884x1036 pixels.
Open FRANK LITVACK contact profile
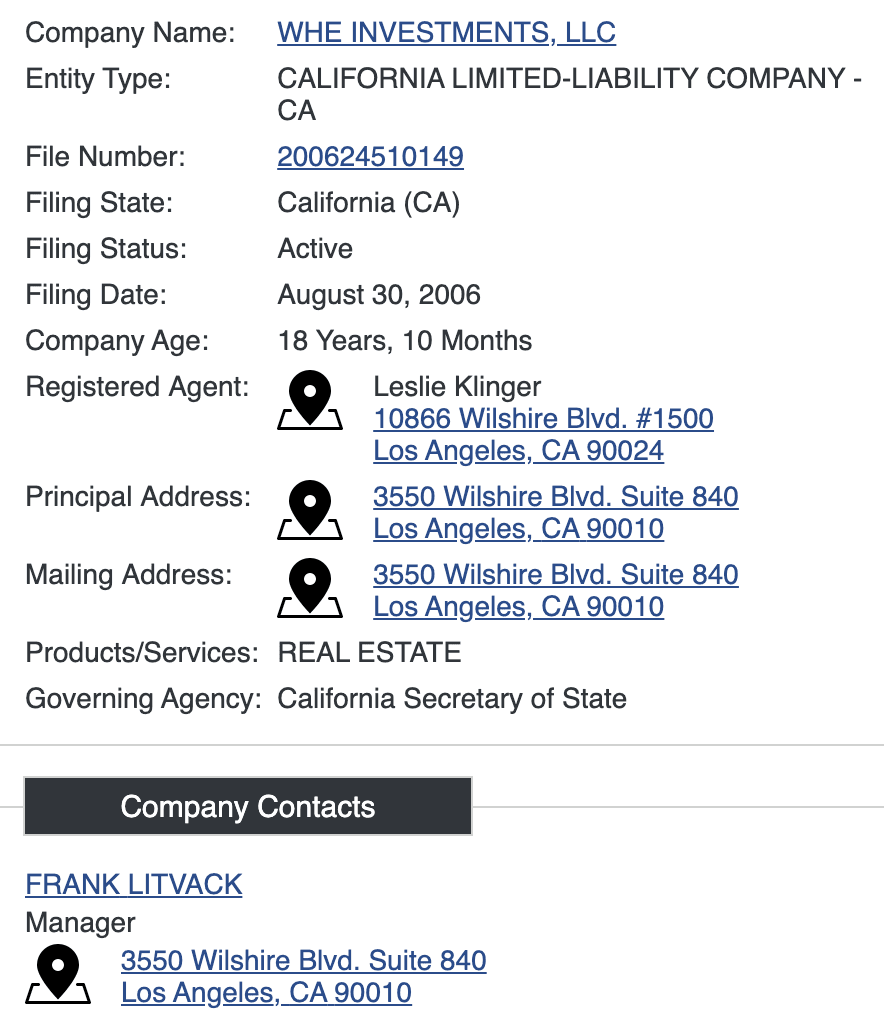pyautogui.click(x=134, y=884)
